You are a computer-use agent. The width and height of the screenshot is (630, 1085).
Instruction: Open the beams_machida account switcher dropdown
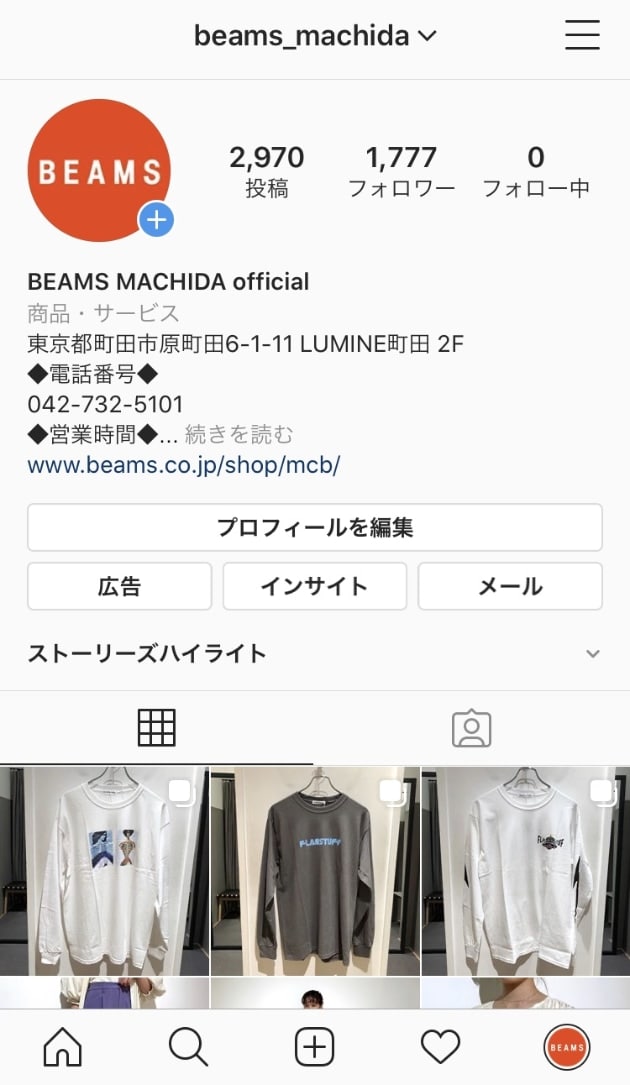point(315,35)
